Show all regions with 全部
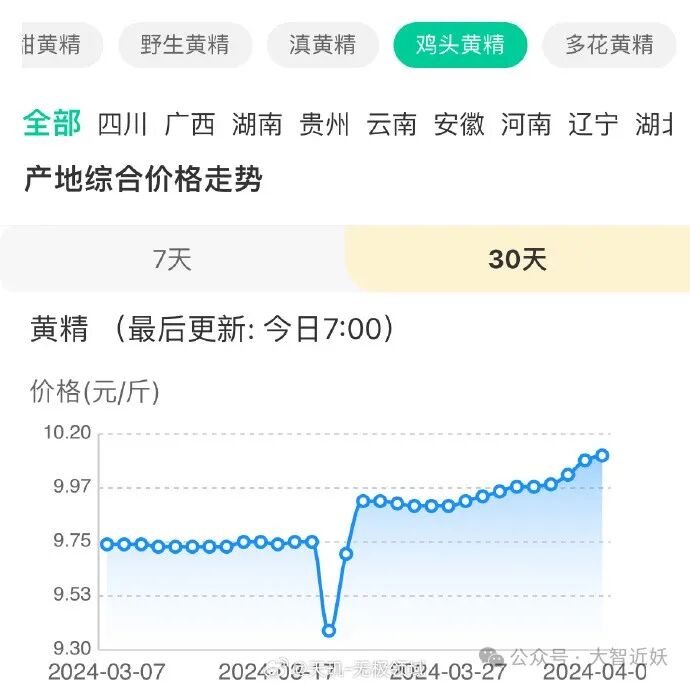The height and width of the screenshot is (685, 690). tap(52, 123)
